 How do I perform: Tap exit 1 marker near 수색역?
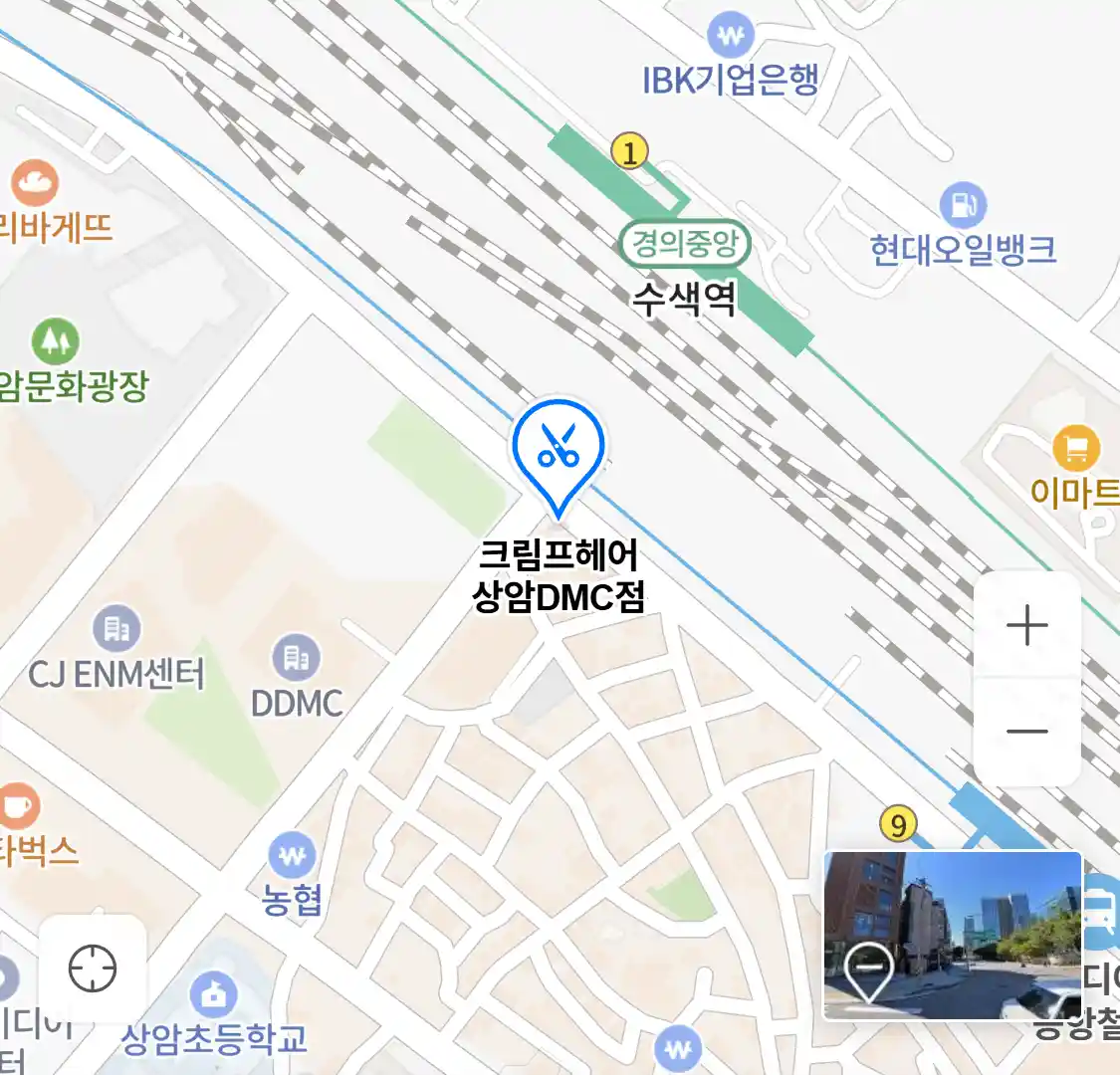[629, 152]
